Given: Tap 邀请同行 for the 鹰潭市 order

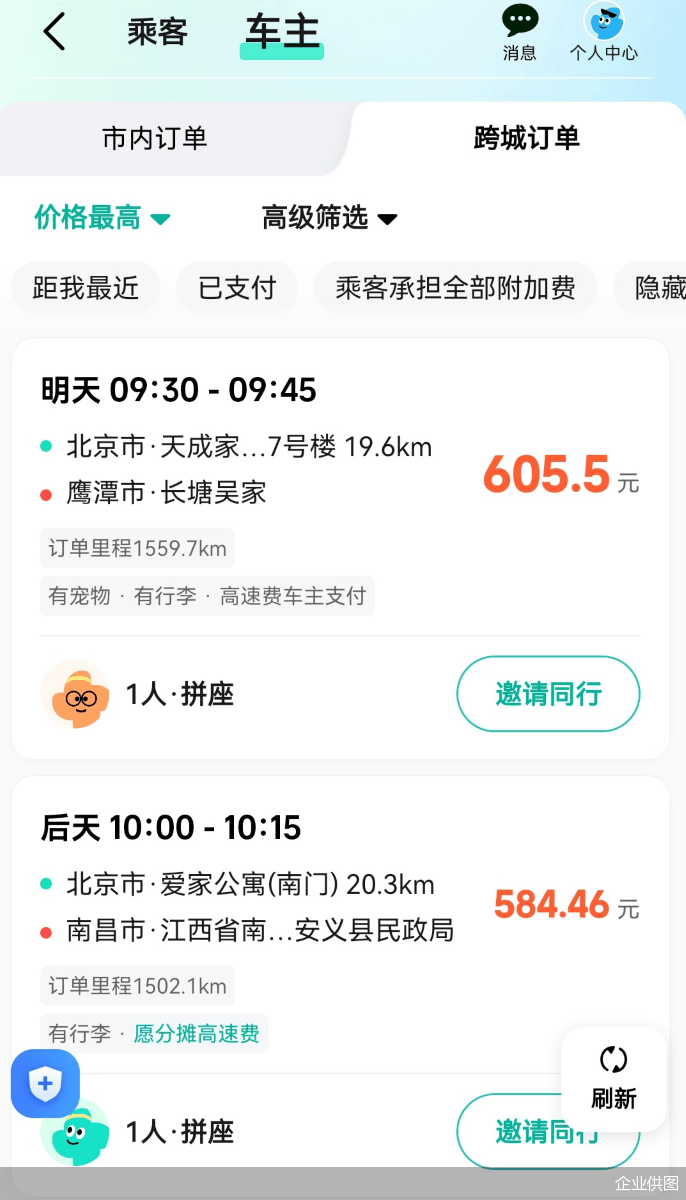Looking at the screenshot, I should 548,694.
